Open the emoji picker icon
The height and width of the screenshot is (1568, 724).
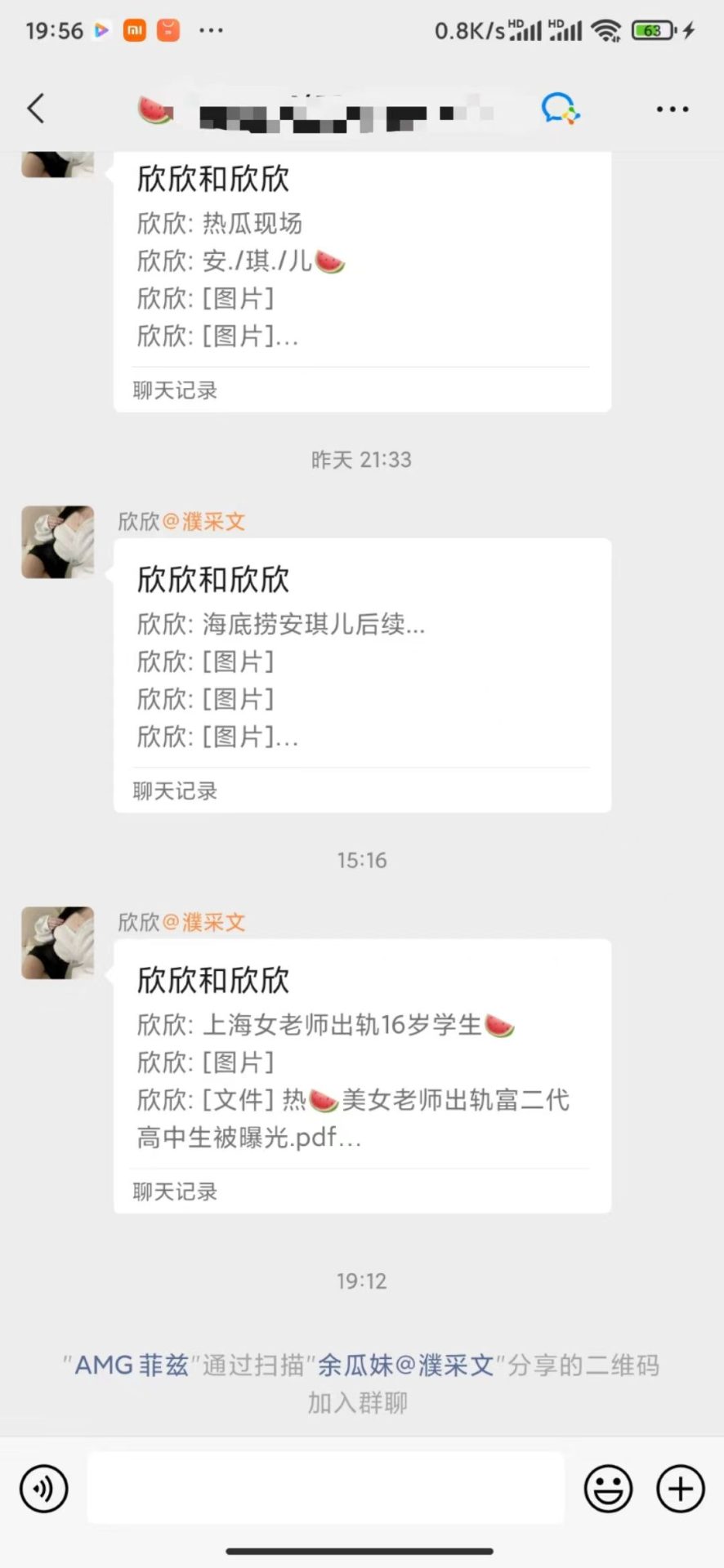(x=608, y=1488)
